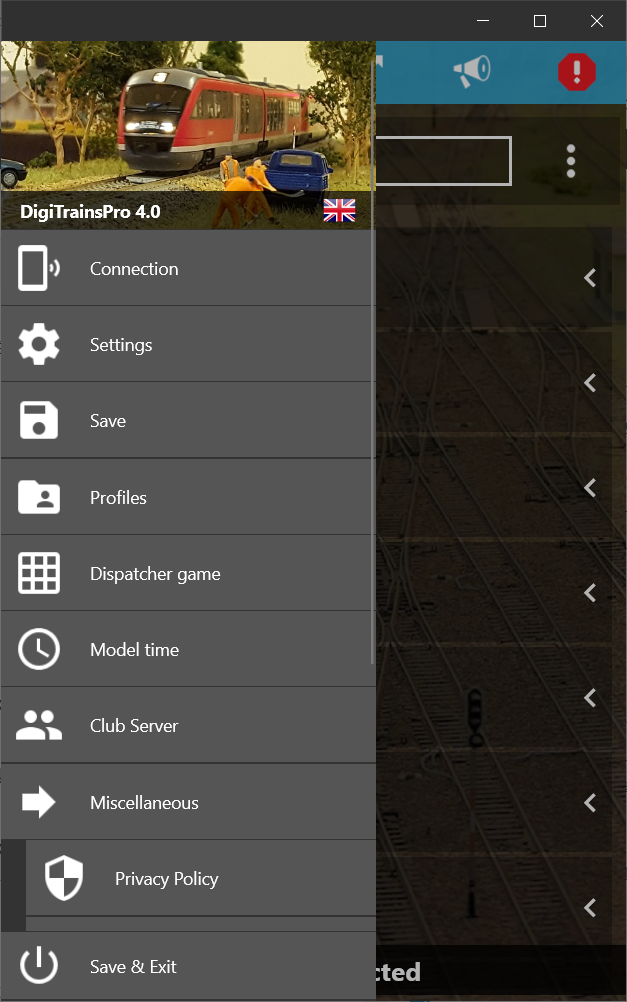Open the Connection menu item
The image size is (627, 1002).
click(133, 269)
